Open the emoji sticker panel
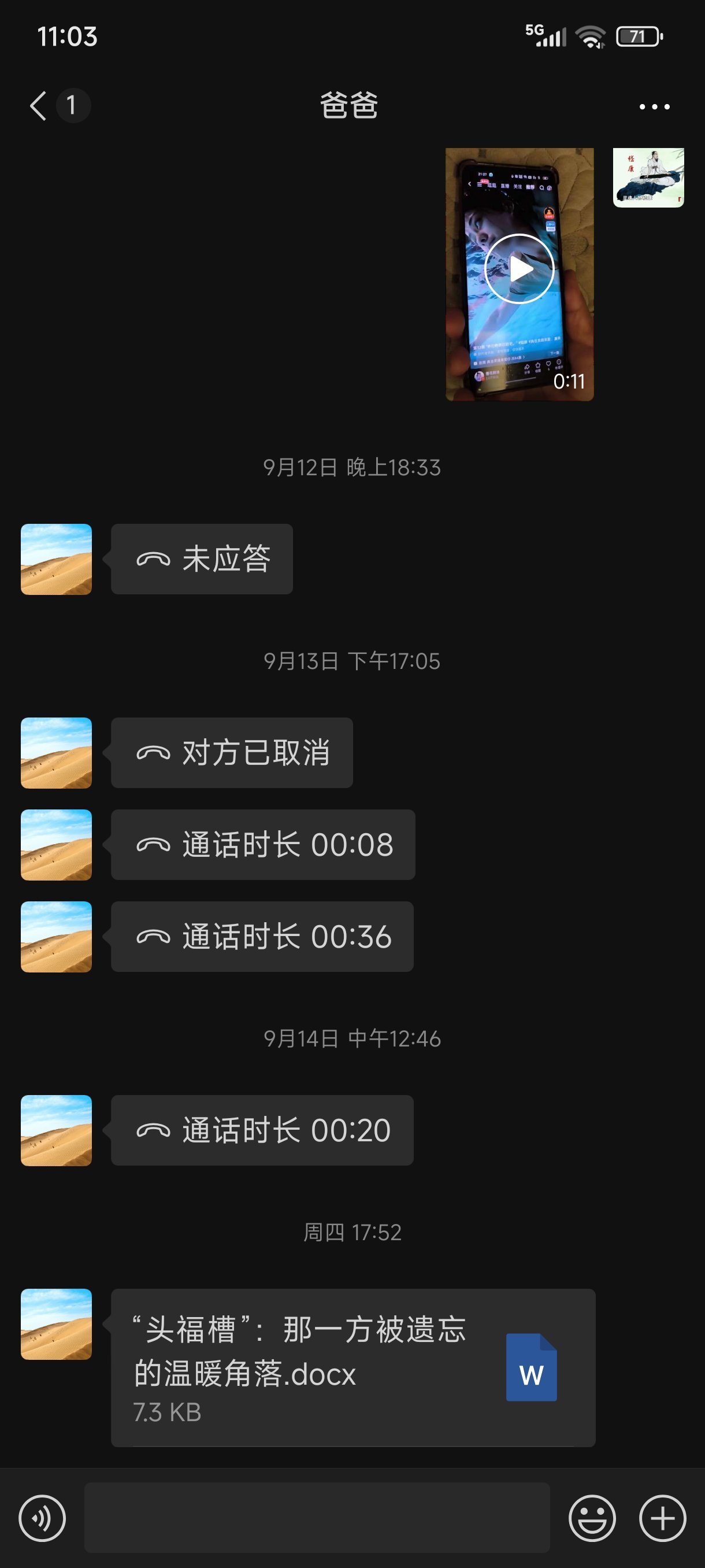705x1568 pixels. (592, 1518)
